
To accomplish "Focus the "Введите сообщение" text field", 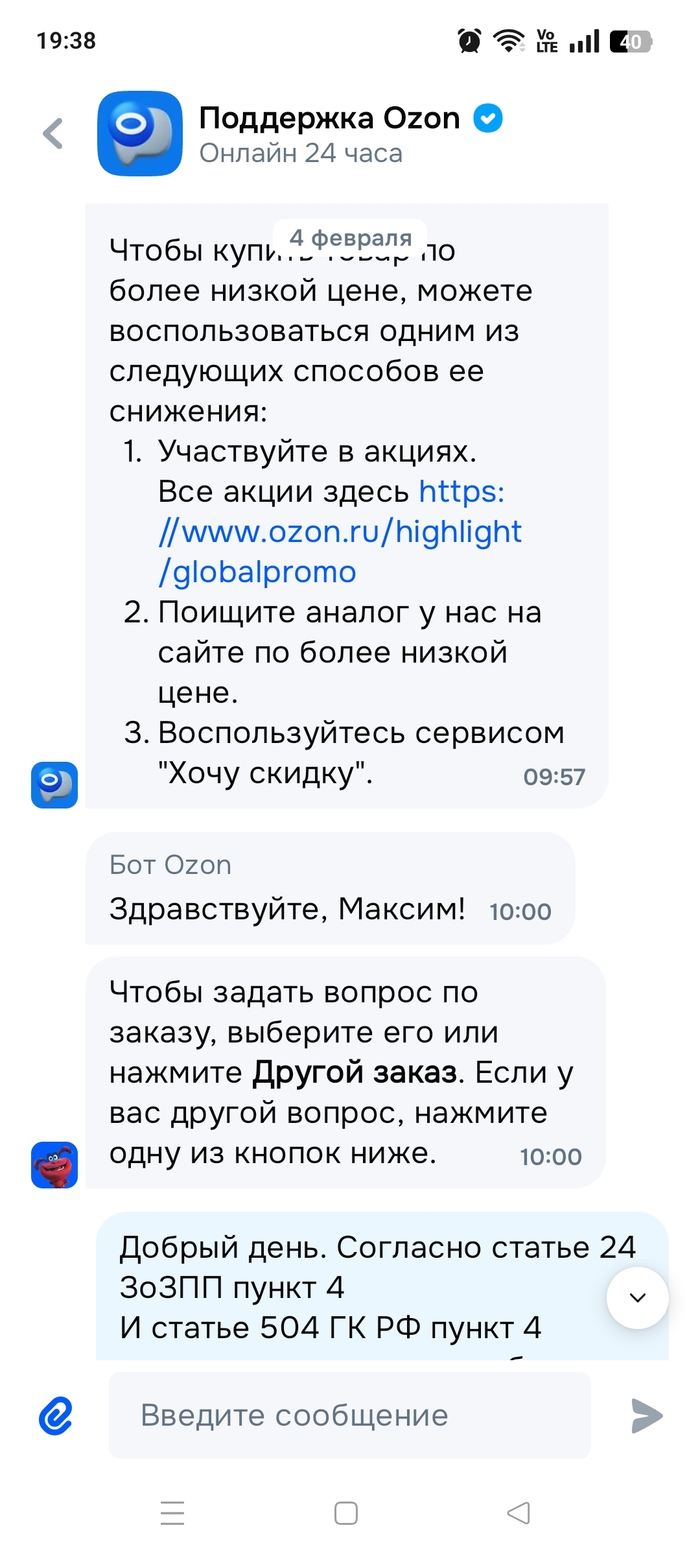I will point(350,1415).
